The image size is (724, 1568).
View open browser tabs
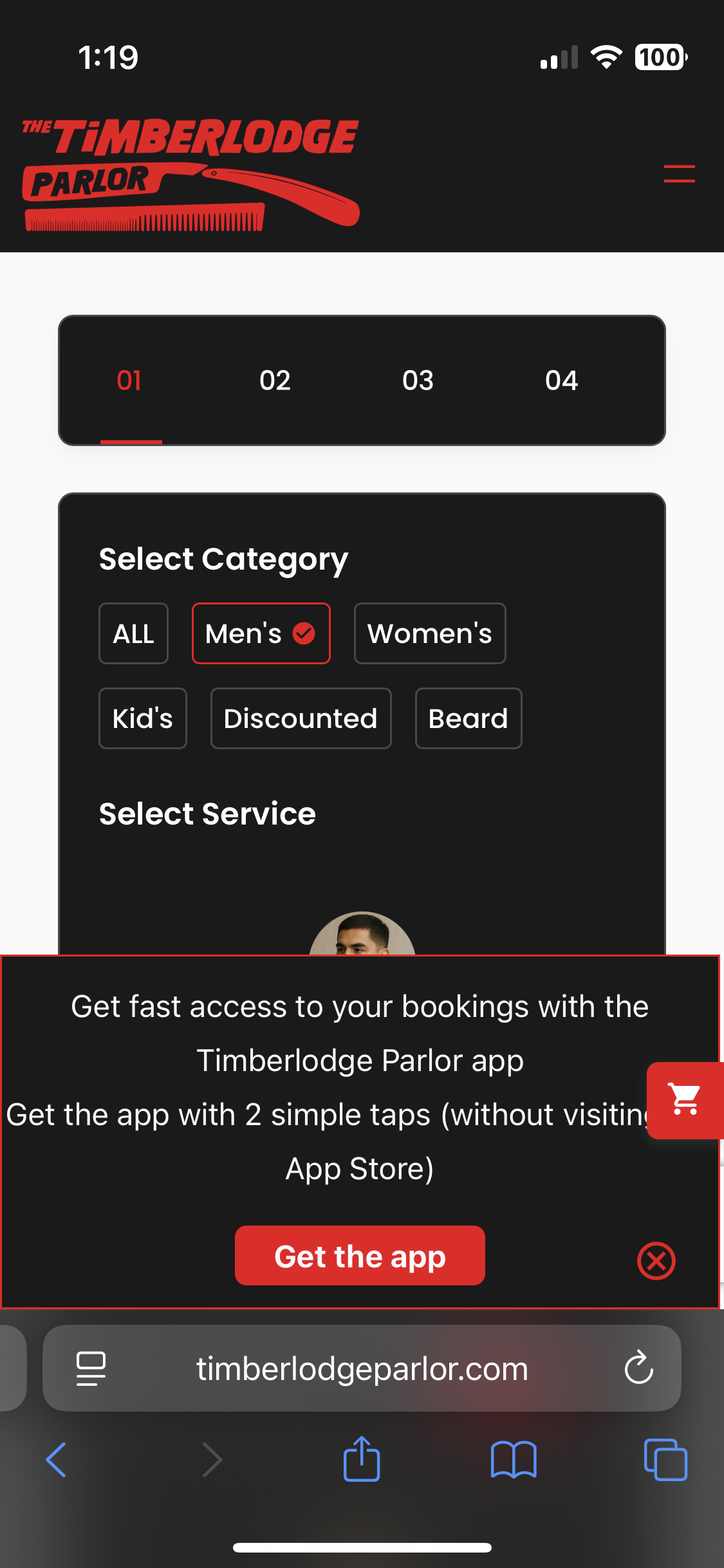(665, 1460)
